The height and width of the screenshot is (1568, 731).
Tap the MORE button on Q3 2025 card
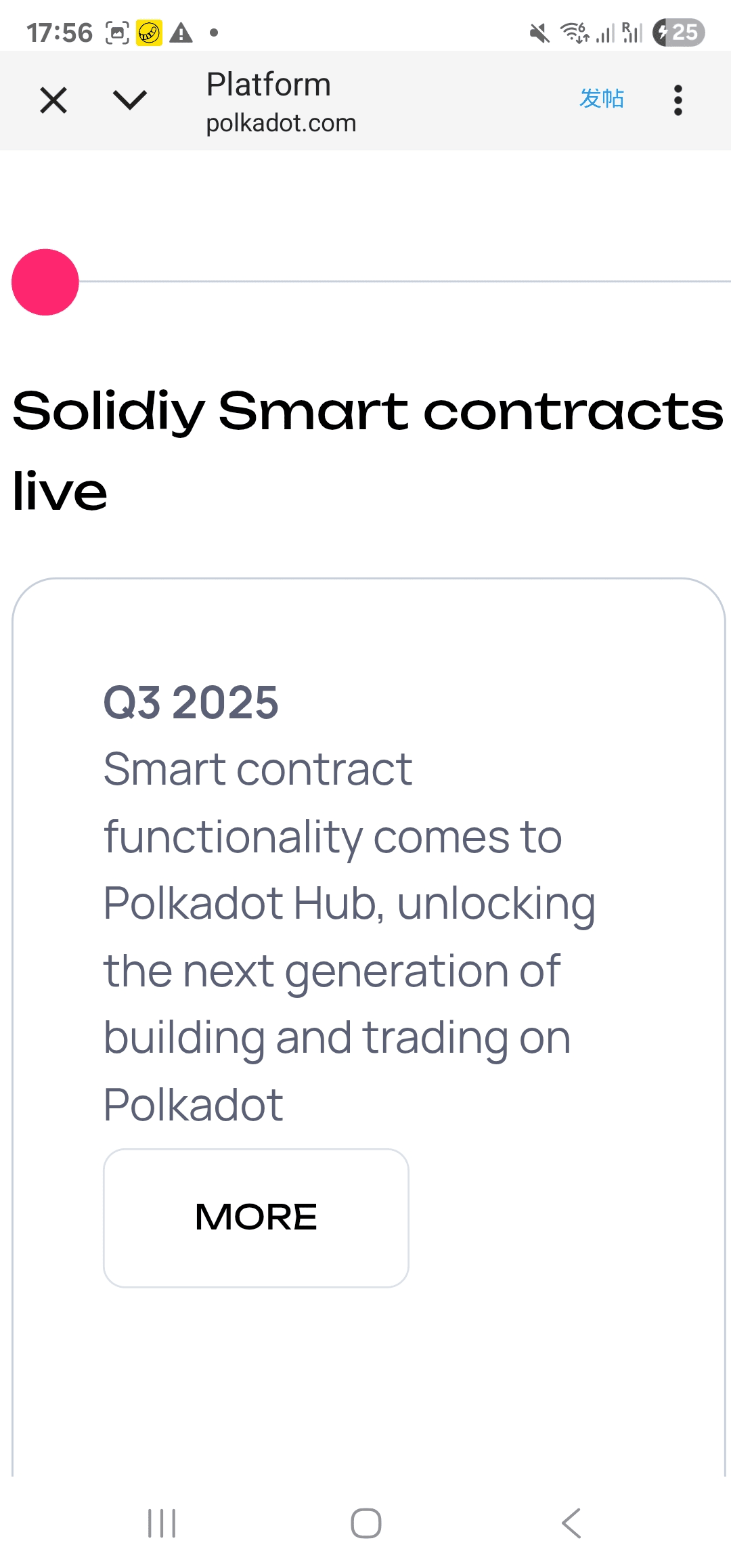pyautogui.click(x=256, y=1218)
